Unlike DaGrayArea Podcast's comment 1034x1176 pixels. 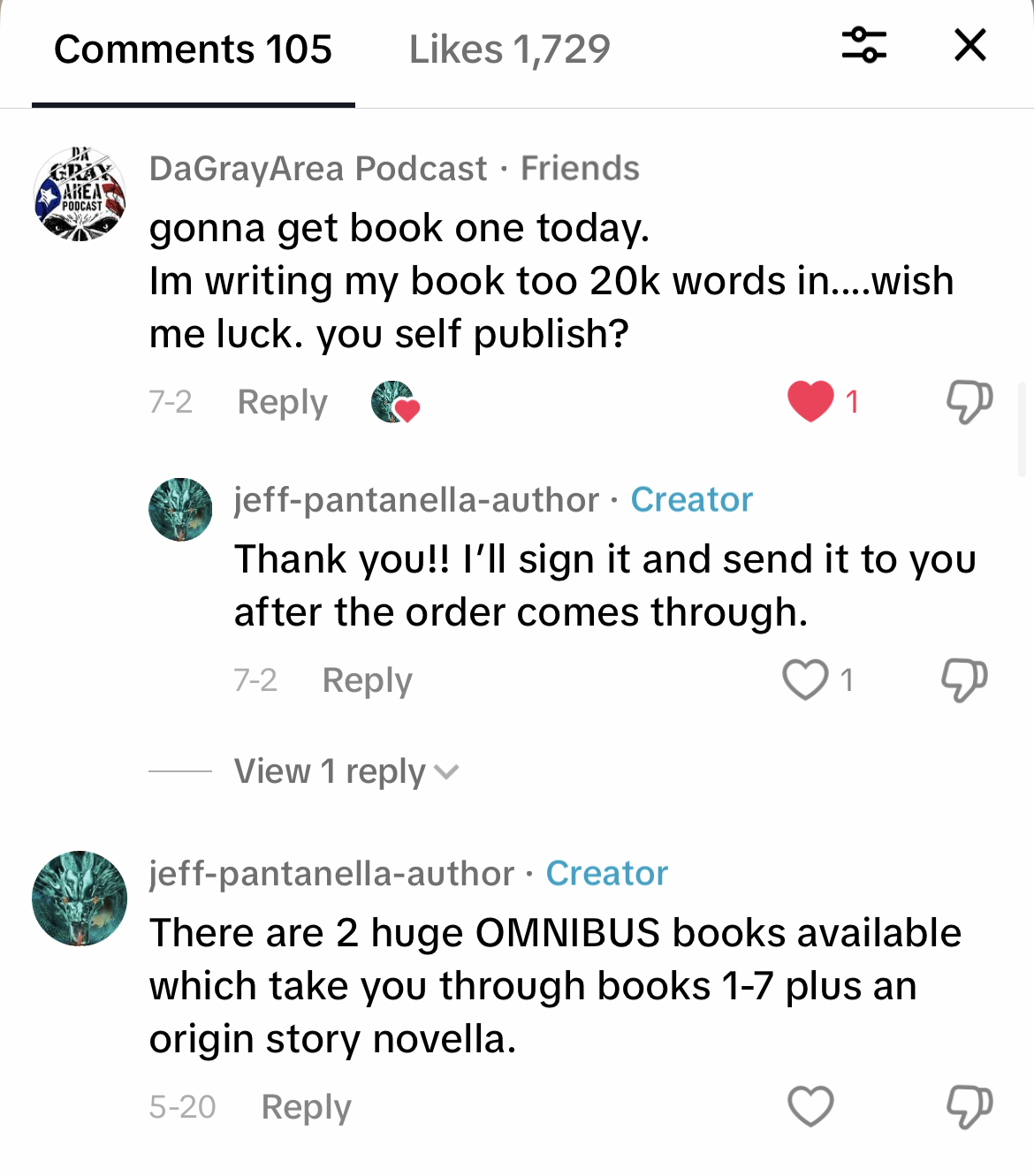pyautogui.click(x=811, y=401)
